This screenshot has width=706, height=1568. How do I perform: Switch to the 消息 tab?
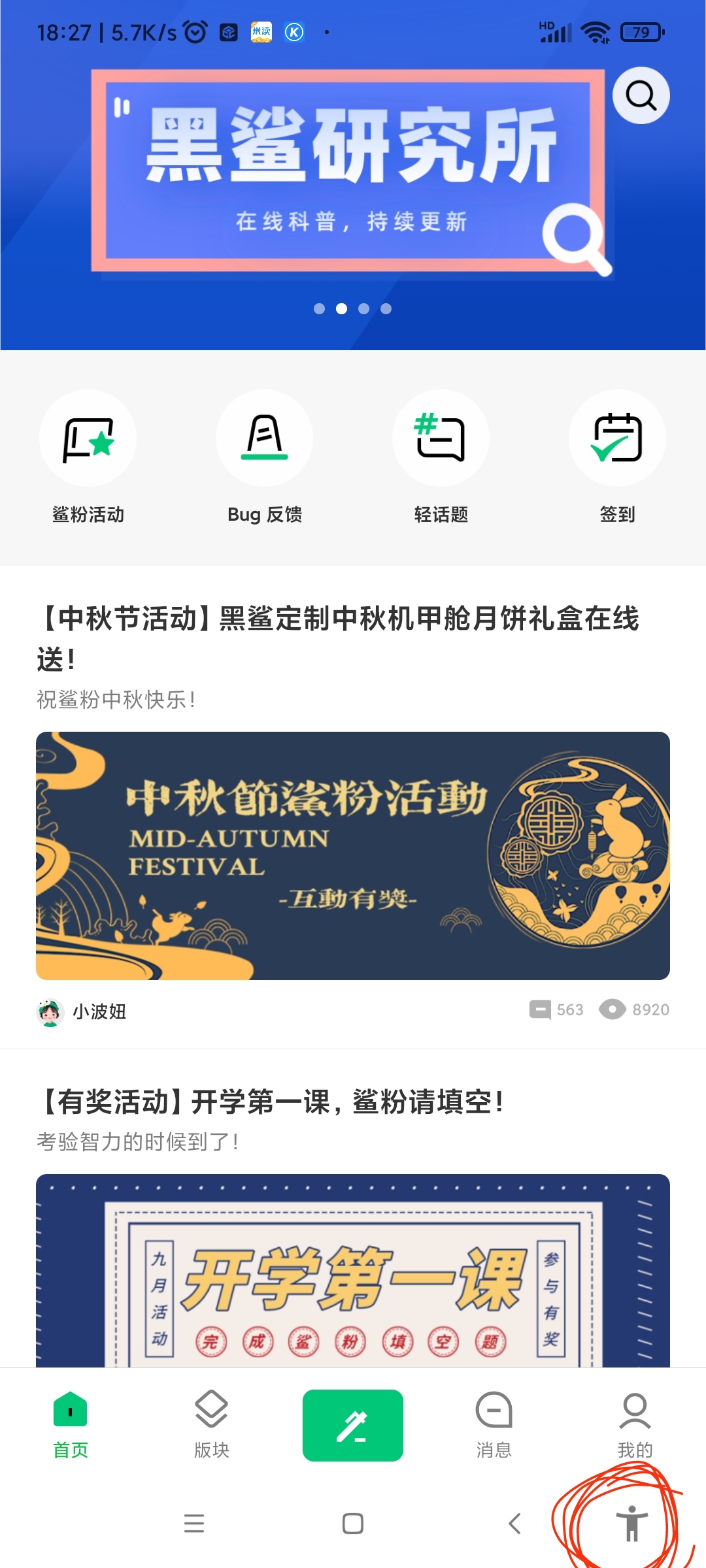tap(494, 1425)
